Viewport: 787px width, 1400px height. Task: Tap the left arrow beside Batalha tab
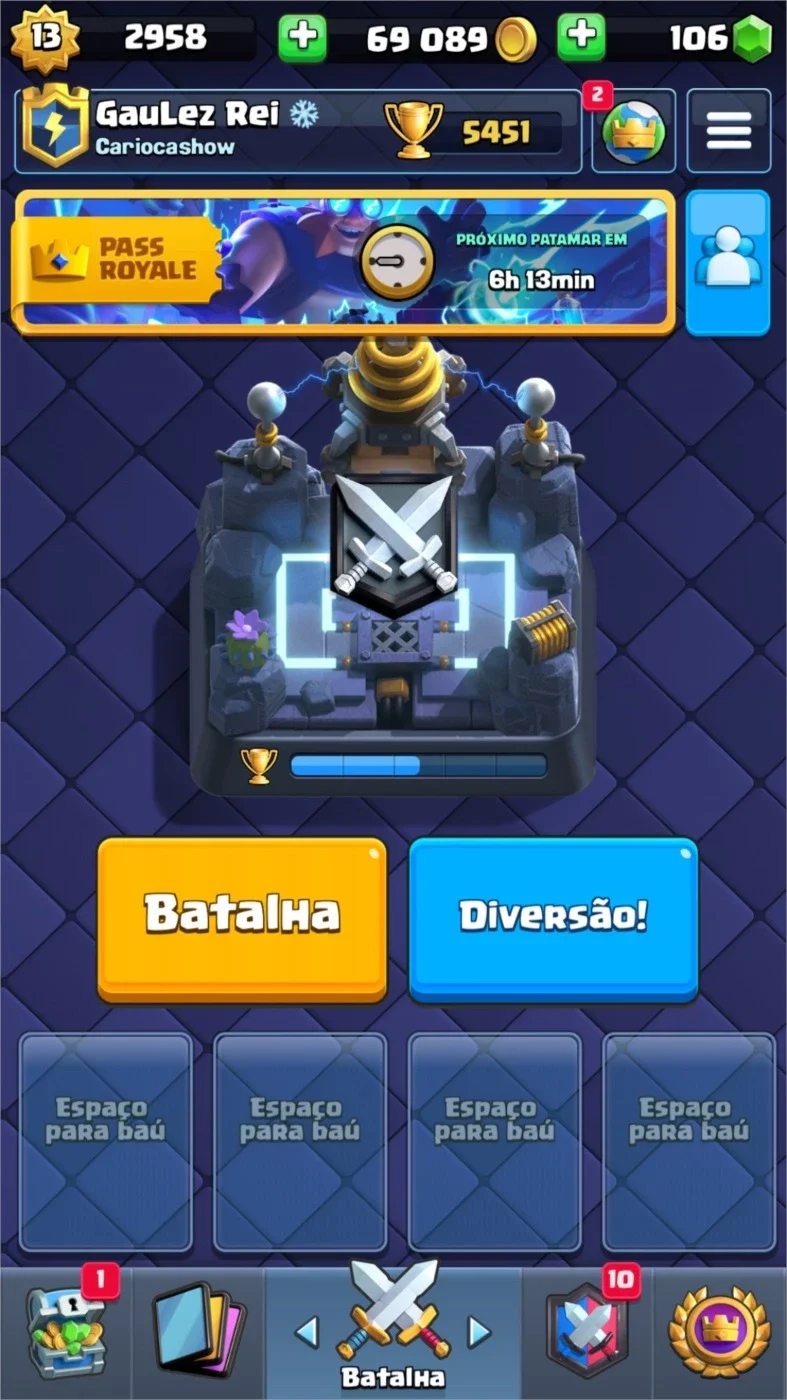click(x=307, y=1331)
